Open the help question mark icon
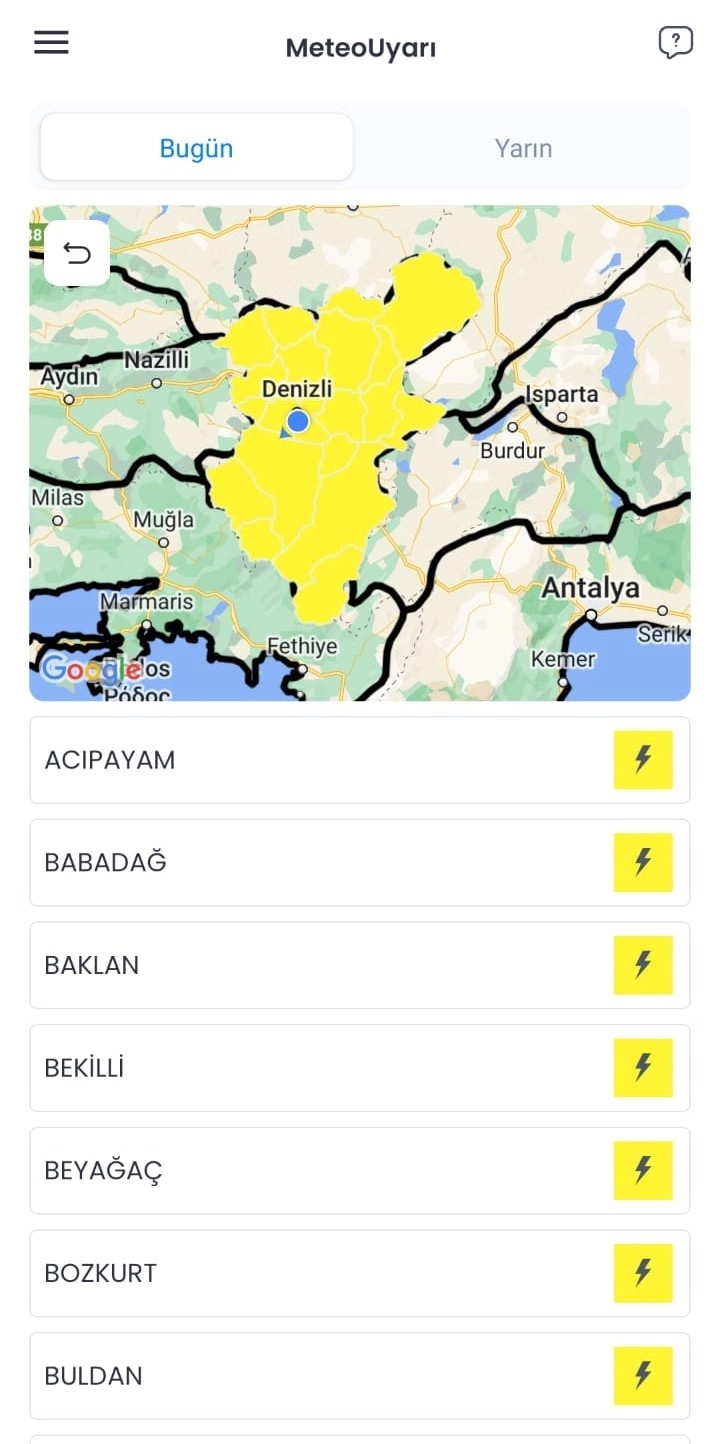The width and height of the screenshot is (720, 1444). click(x=675, y=42)
